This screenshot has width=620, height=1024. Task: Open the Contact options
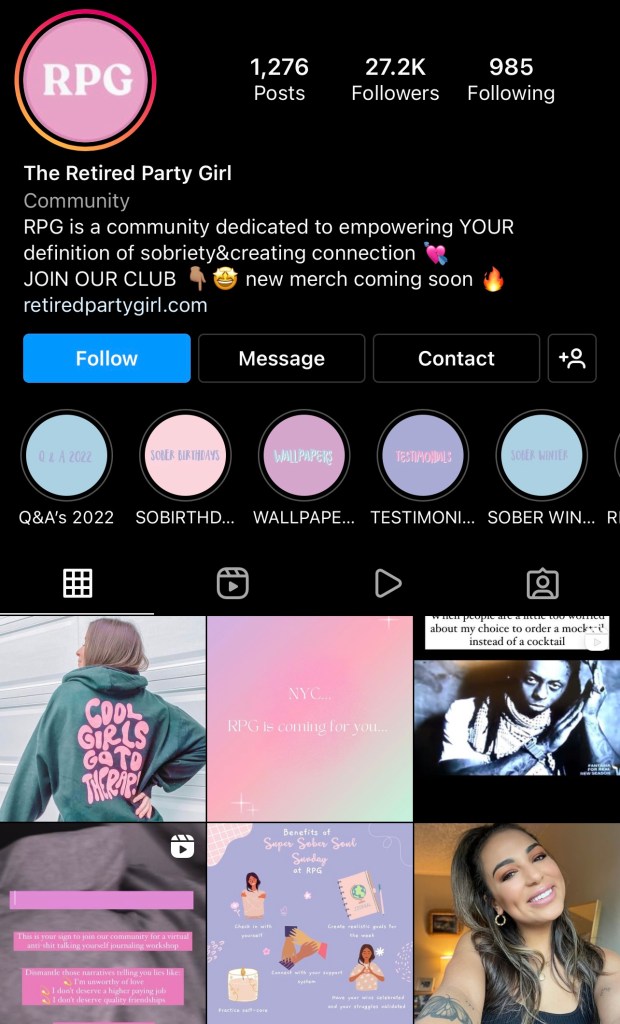pyautogui.click(x=456, y=358)
